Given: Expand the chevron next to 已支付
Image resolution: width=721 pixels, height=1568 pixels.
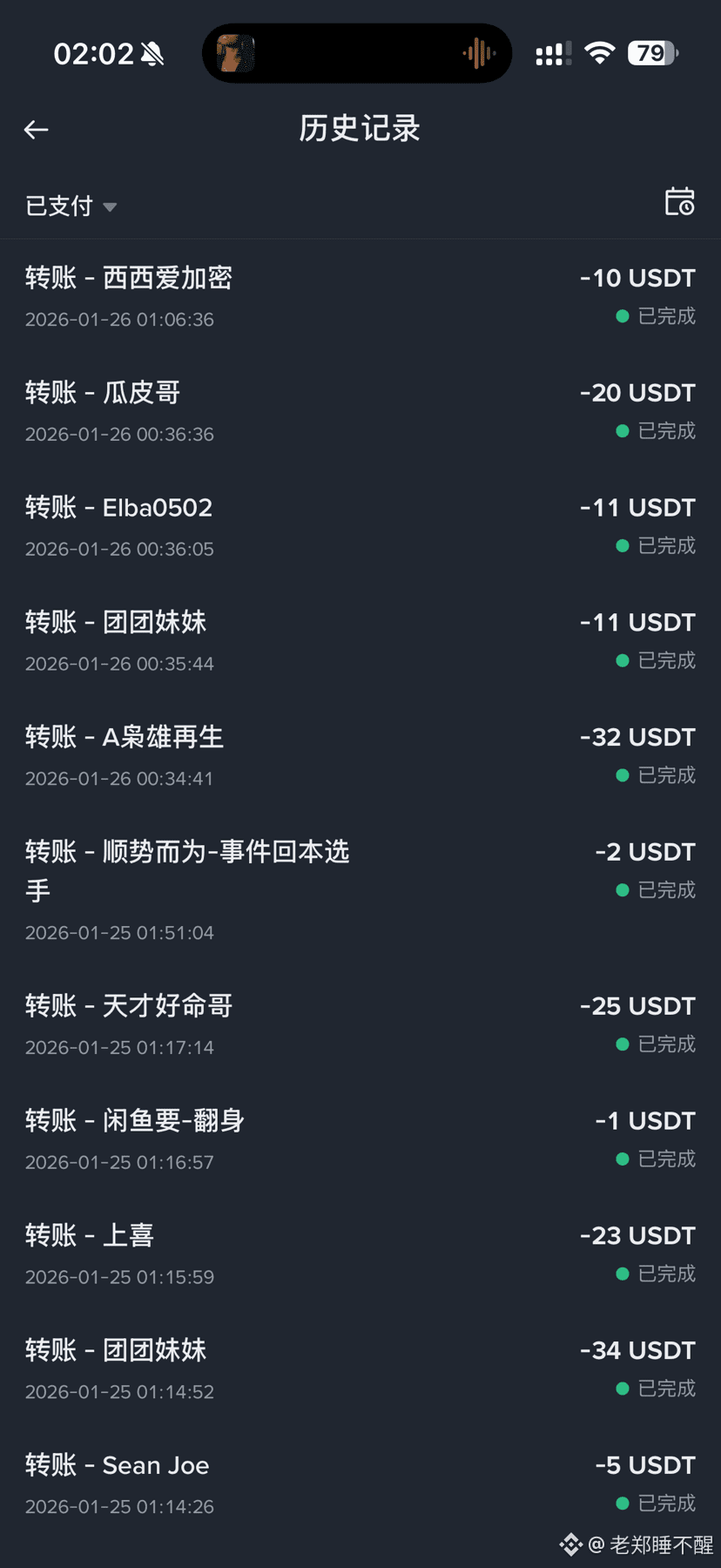Looking at the screenshot, I should (x=110, y=207).
